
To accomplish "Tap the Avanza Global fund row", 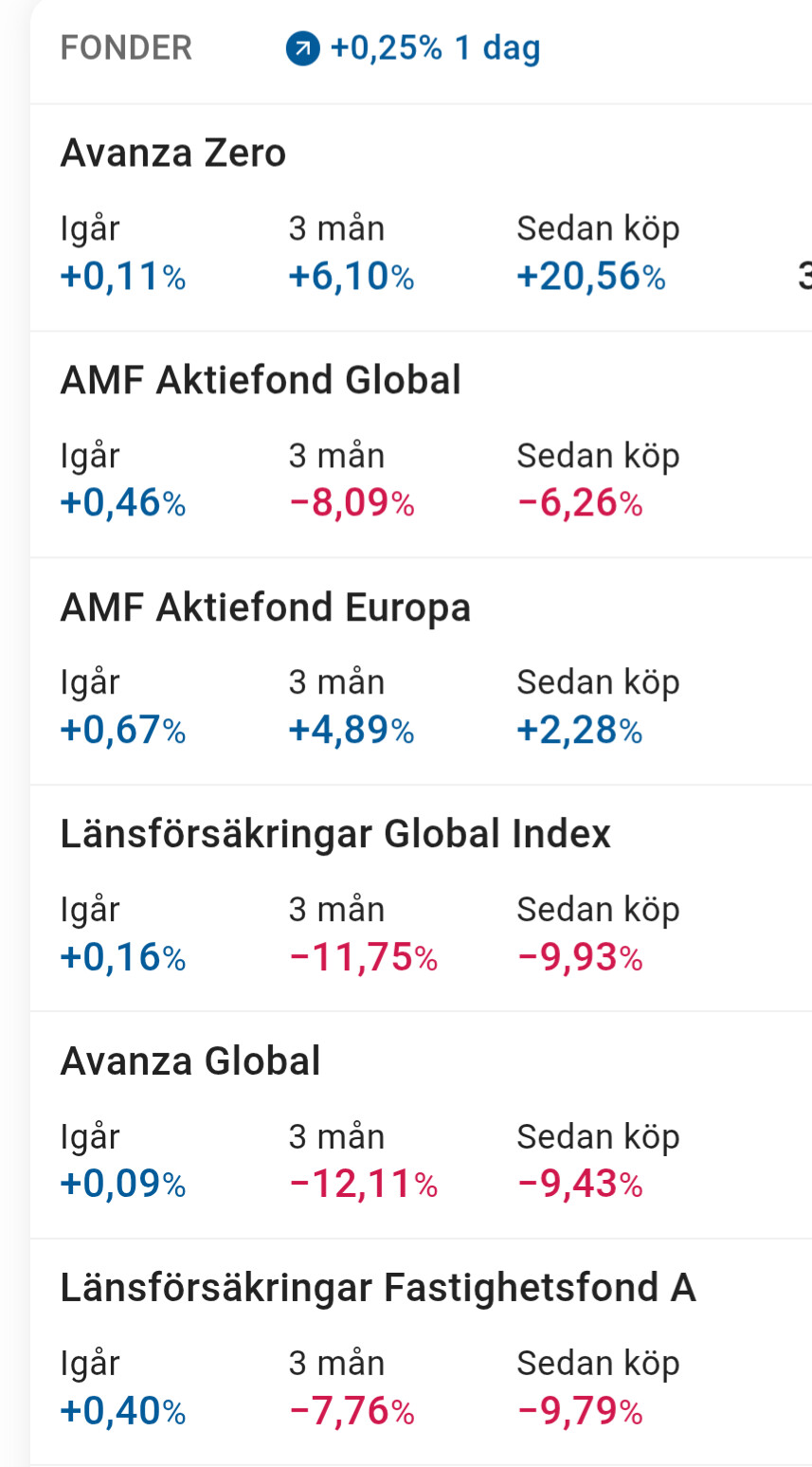I will click(190, 1060).
